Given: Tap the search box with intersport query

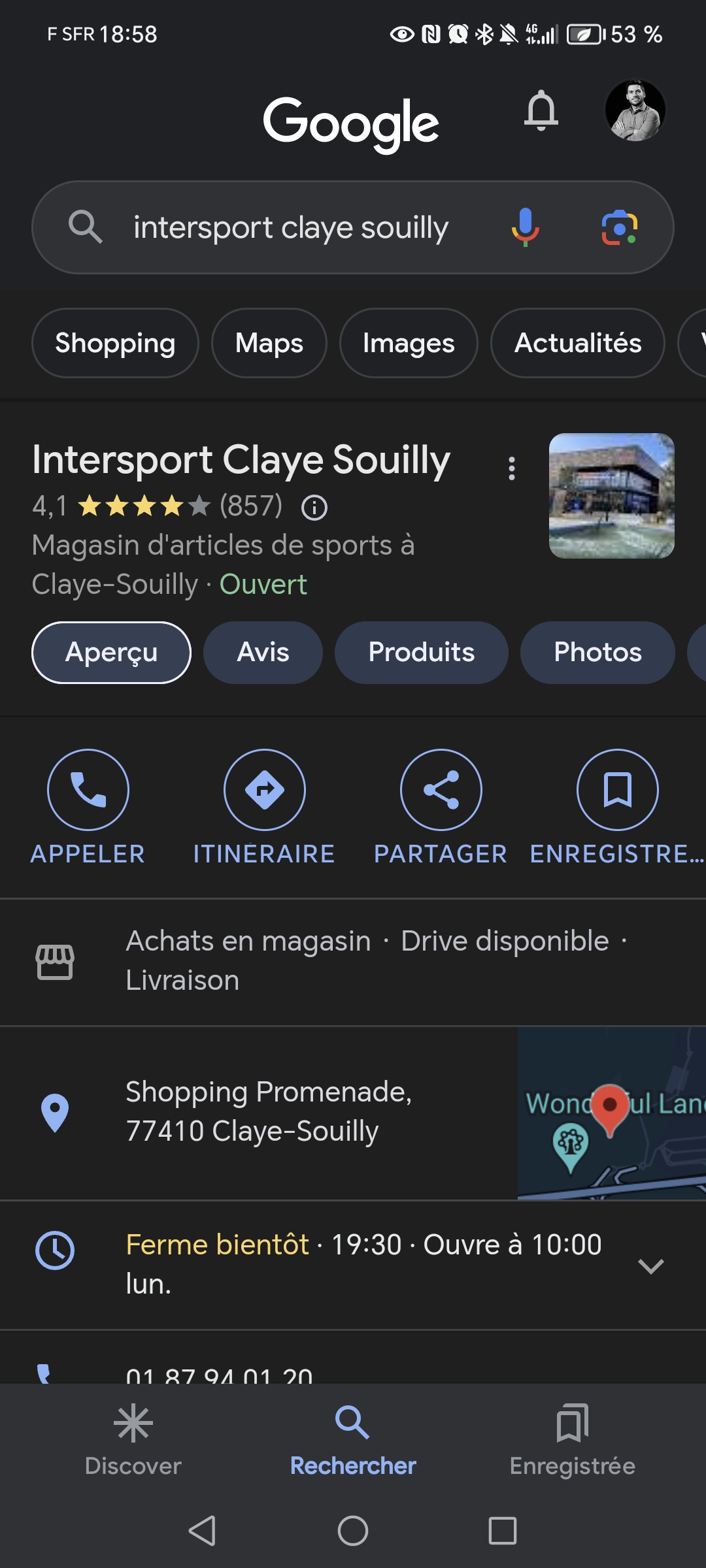Looking at the screenshot, I should tap(291, 228).
